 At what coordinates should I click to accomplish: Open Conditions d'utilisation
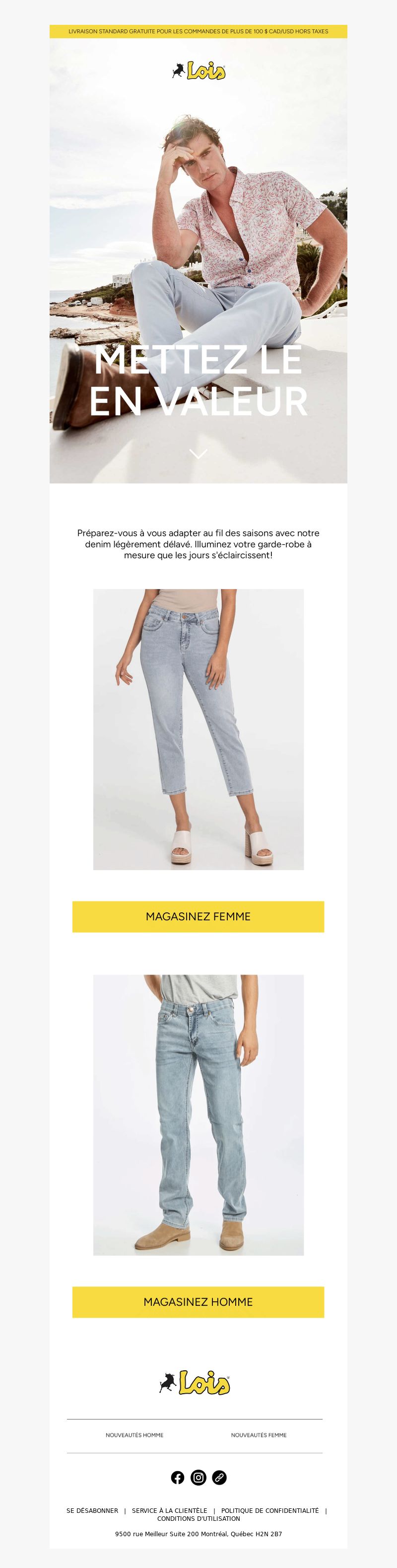(x=198, y=1519)
